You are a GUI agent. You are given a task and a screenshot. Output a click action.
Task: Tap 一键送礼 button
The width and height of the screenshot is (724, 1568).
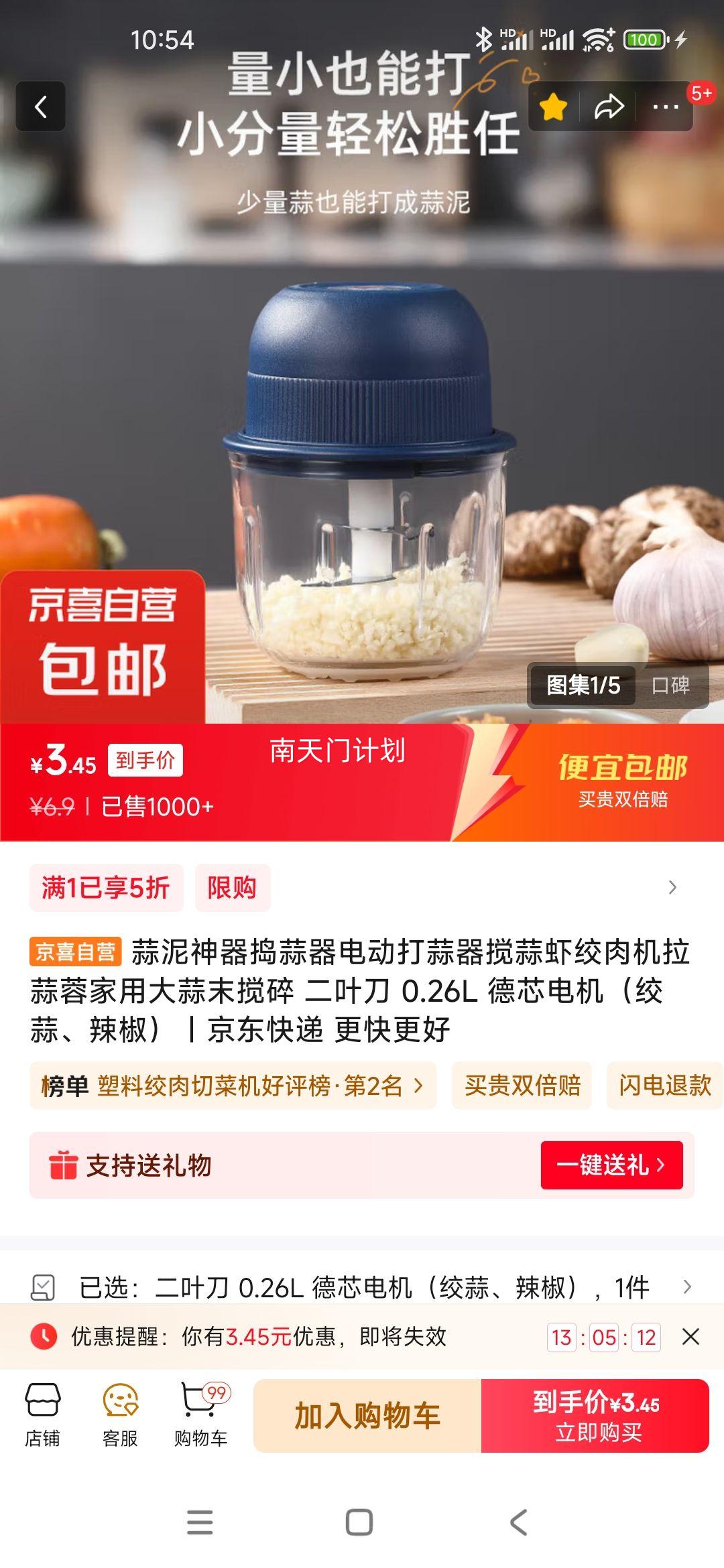click(611, 1165)
